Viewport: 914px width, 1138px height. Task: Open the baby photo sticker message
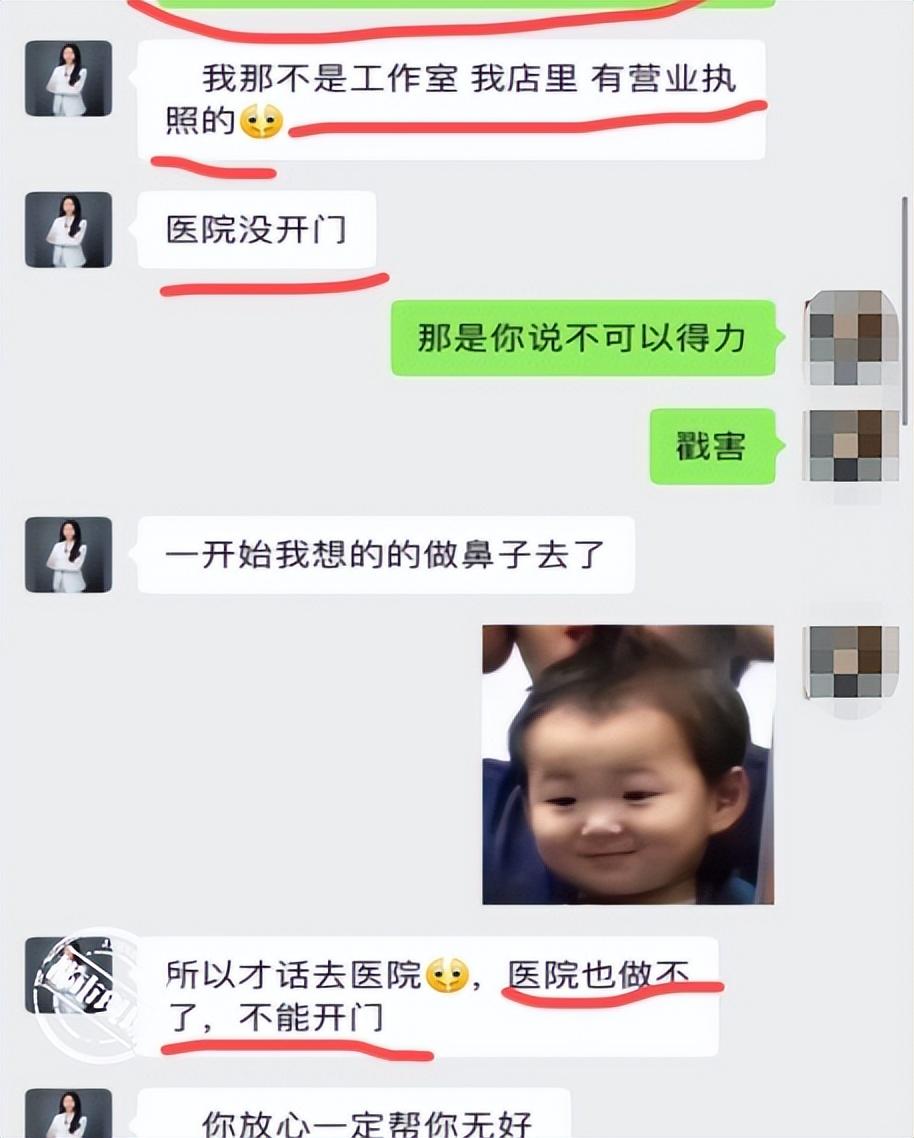point(628,765)
